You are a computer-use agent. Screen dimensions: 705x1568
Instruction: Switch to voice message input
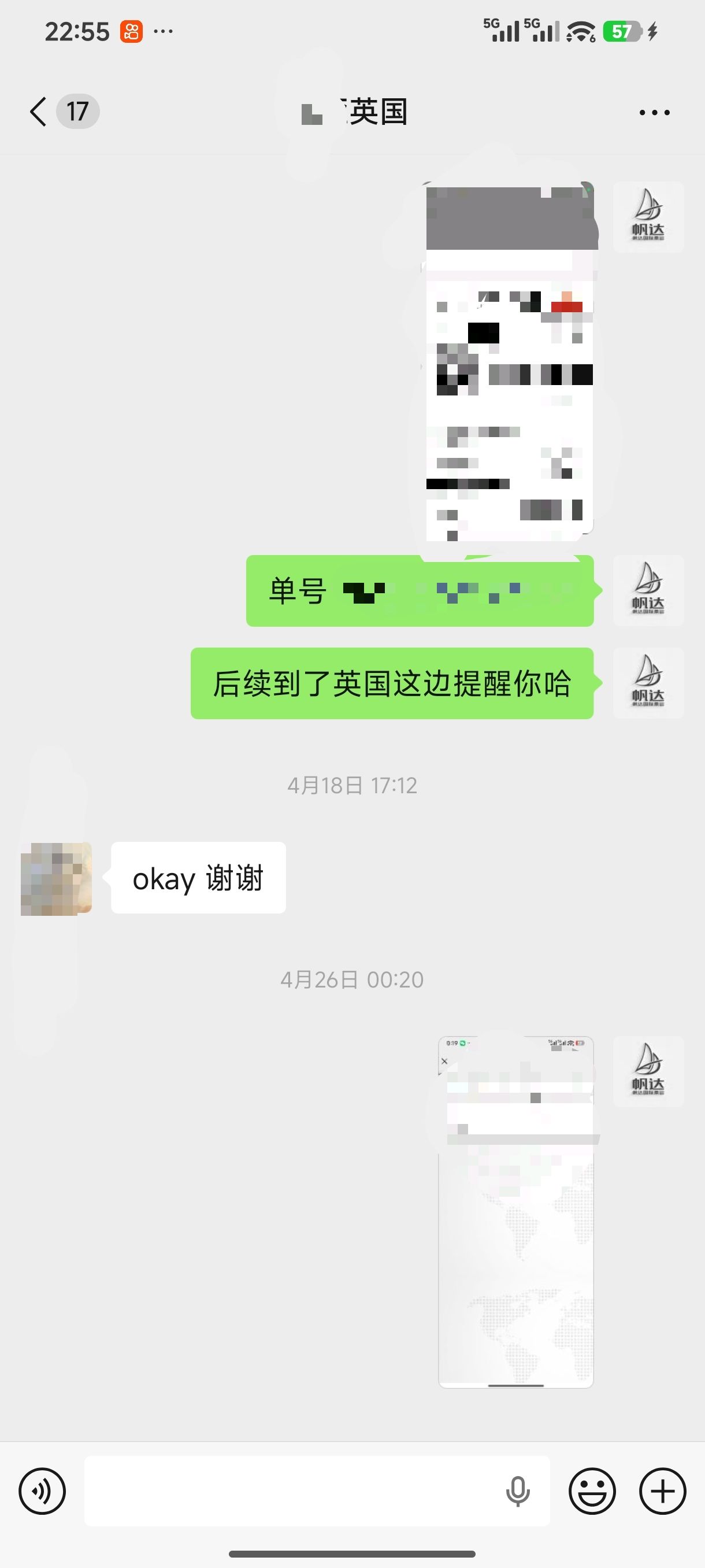click(42, 1491)
